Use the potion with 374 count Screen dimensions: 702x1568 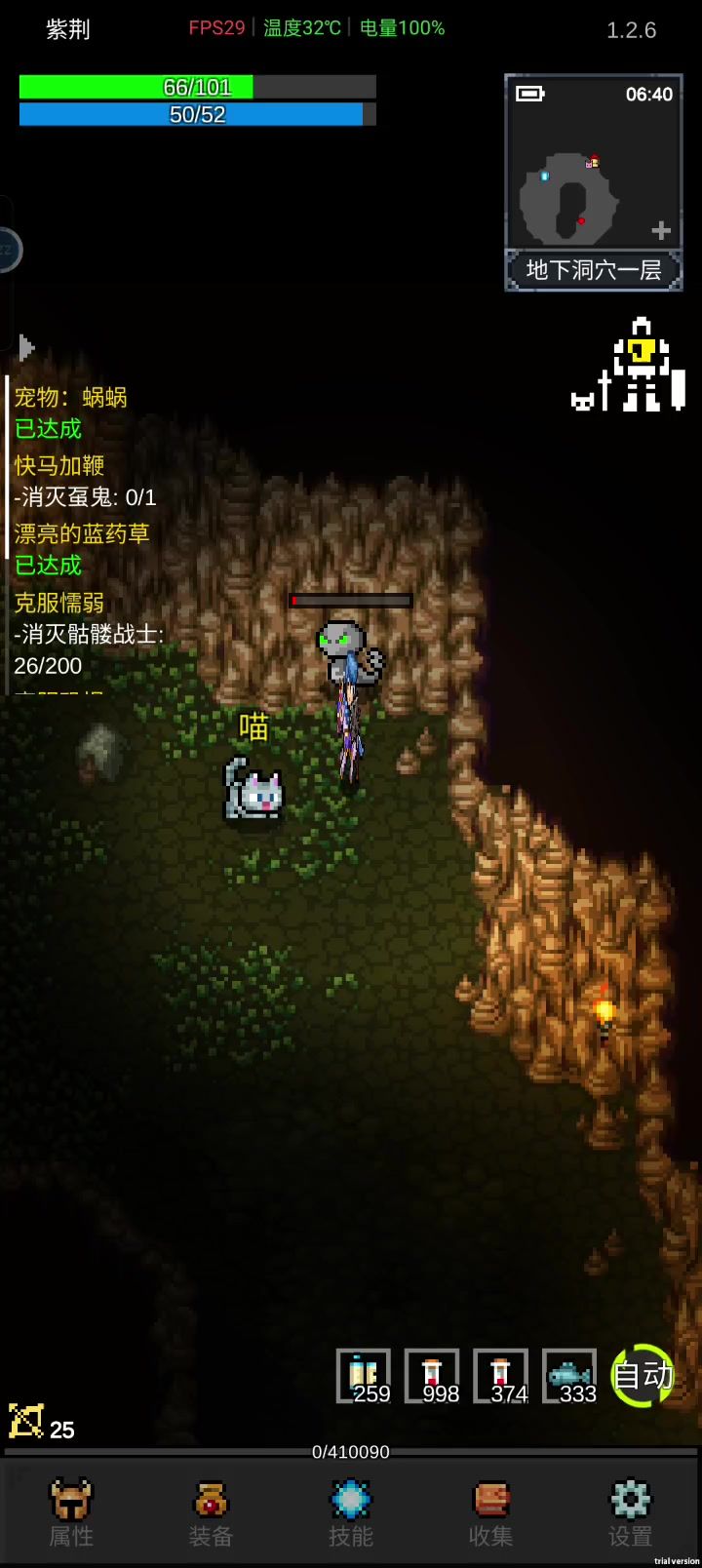click(500, 1376)
